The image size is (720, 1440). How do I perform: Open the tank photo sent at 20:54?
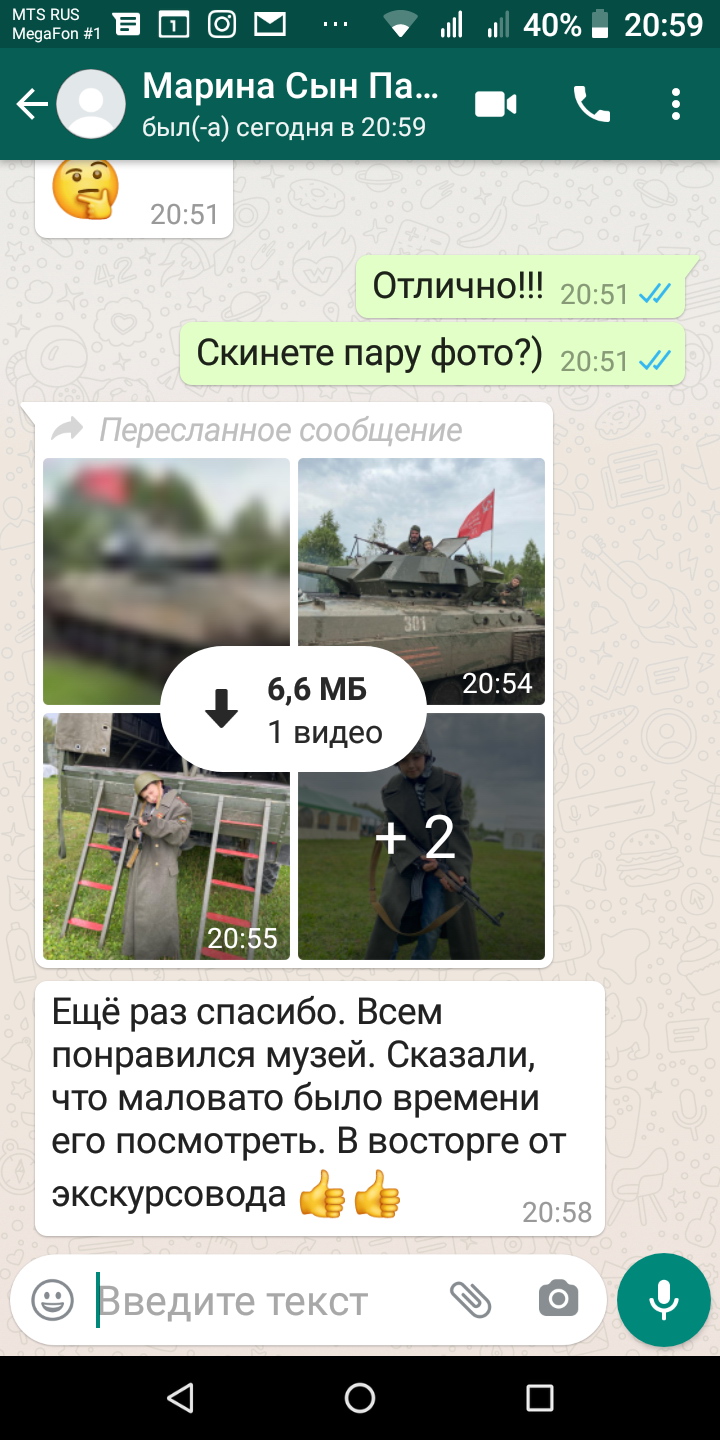click(421, 560)
